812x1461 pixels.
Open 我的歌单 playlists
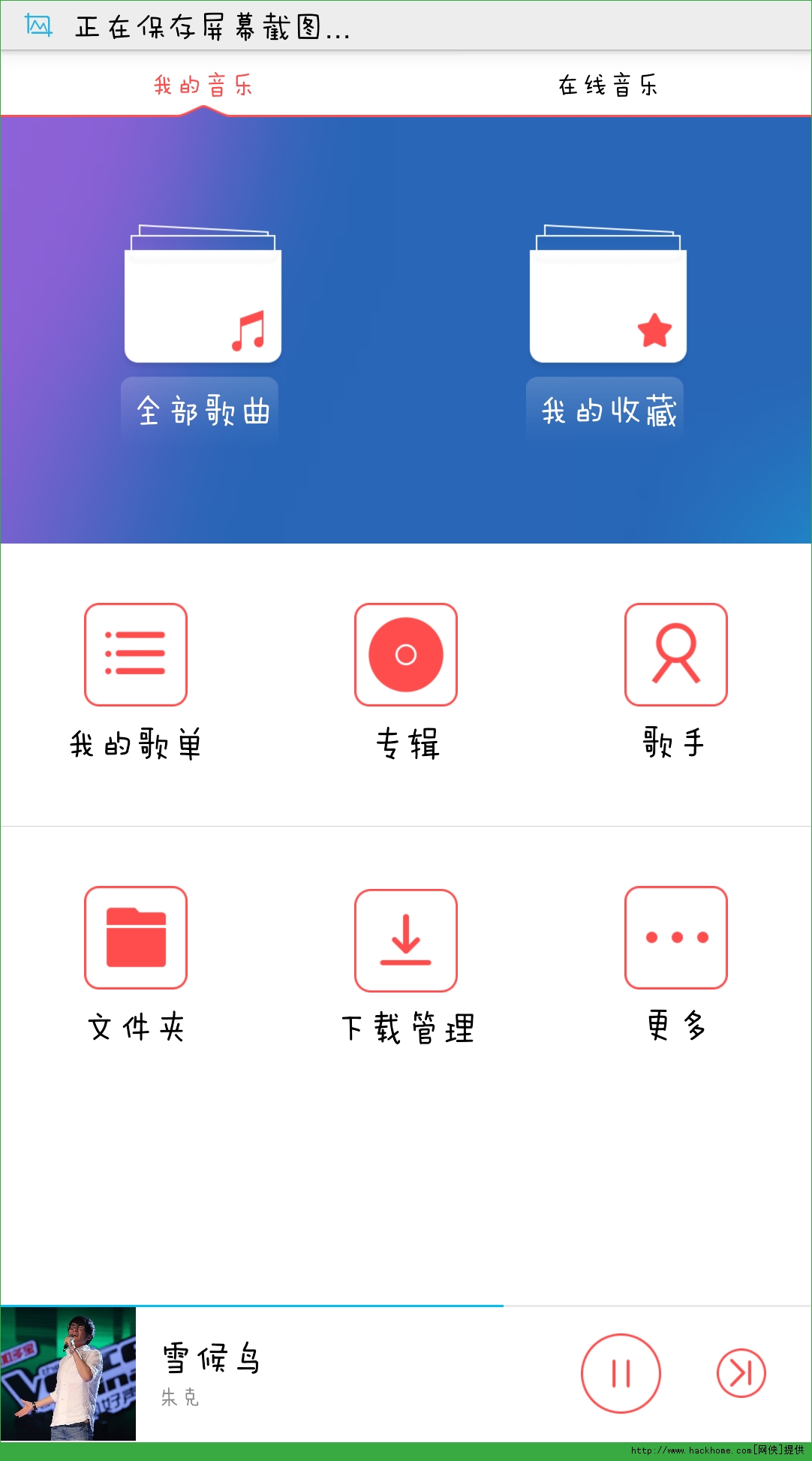point(136,655)
